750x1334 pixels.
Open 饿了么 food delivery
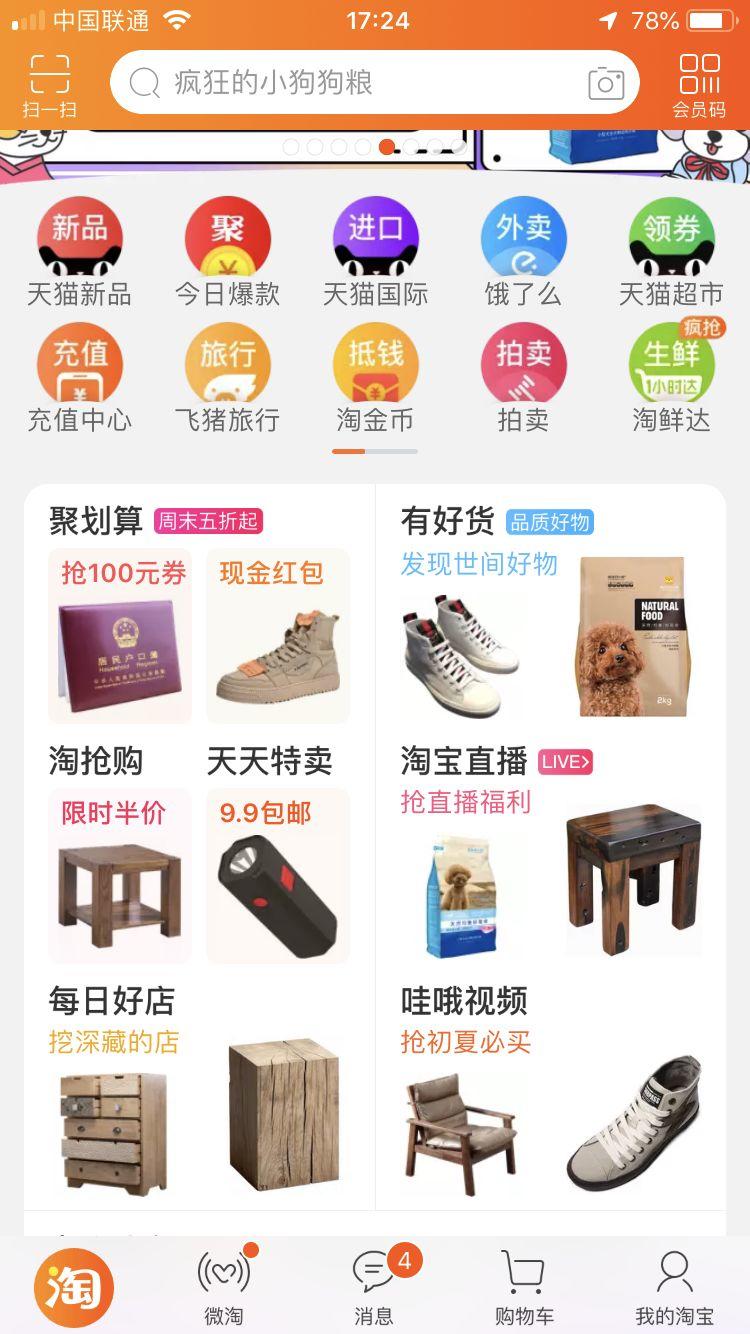pos(523,250)
